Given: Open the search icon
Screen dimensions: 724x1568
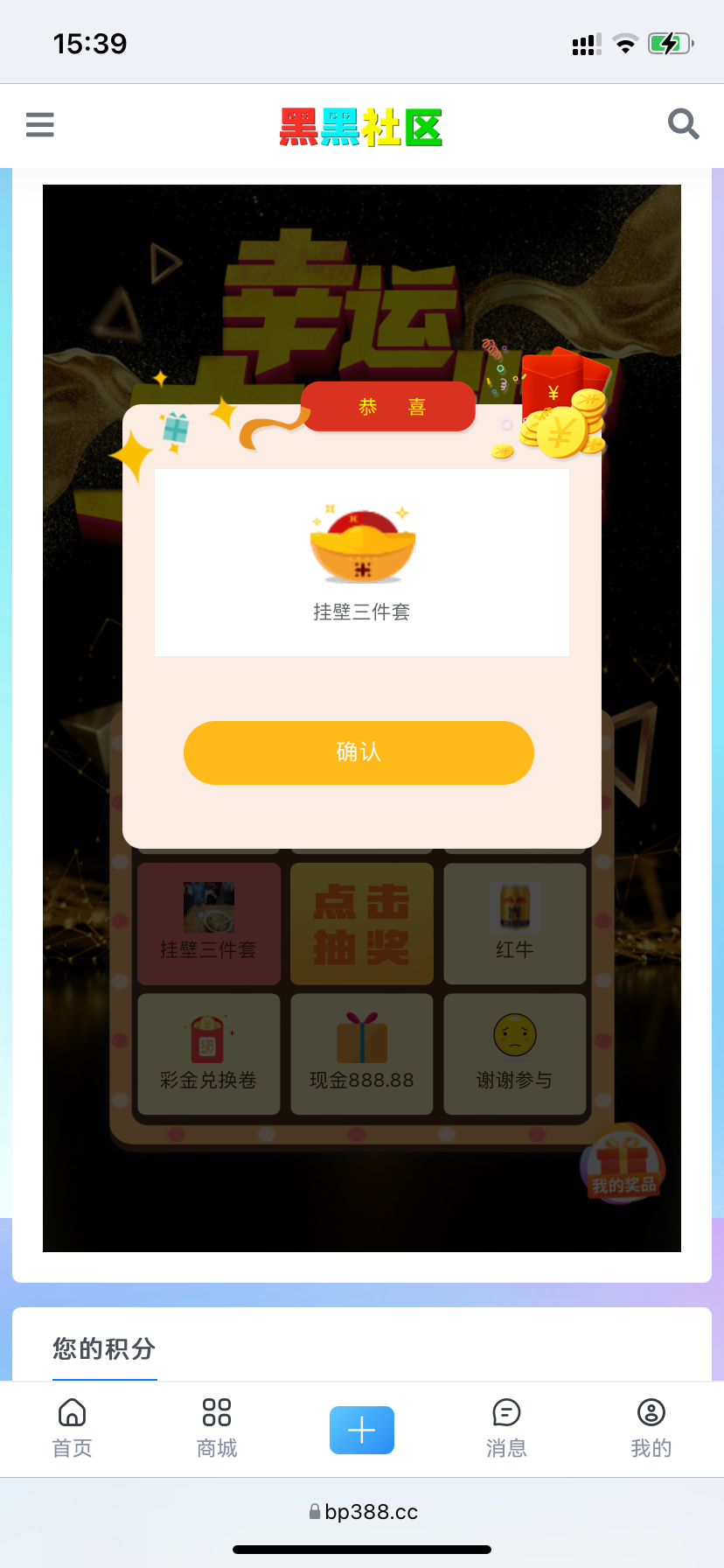Looking at the screenshot, I should [x=683, y=124].
